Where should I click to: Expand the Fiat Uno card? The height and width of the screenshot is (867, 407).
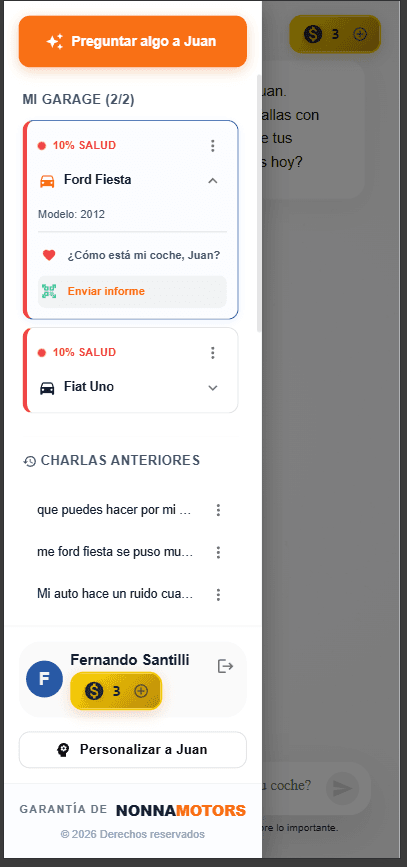213,388
